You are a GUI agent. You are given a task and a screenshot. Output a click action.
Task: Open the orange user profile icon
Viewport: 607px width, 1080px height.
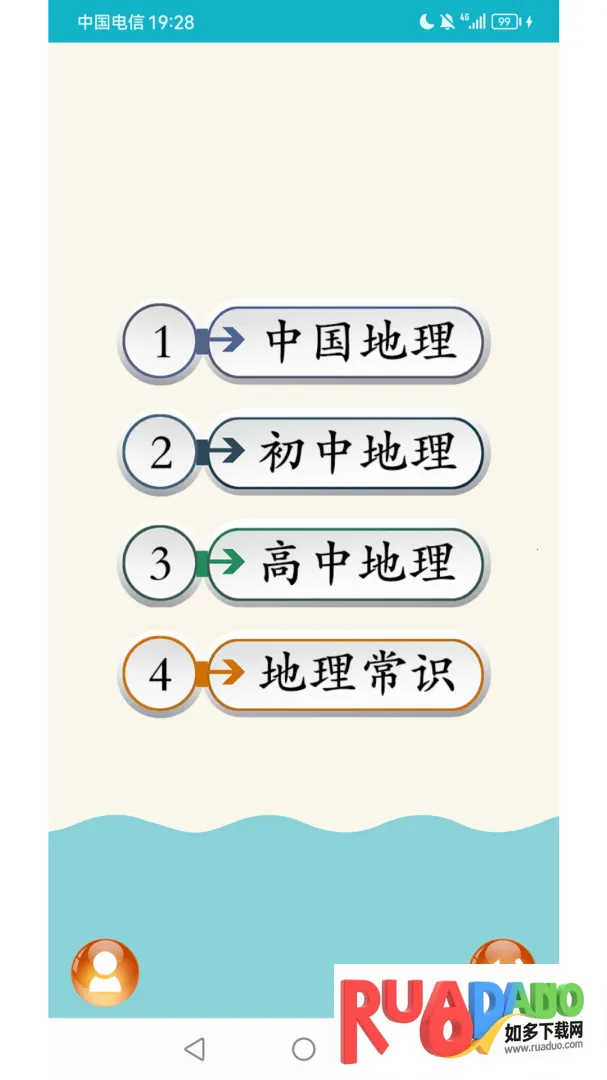(105, 972)
